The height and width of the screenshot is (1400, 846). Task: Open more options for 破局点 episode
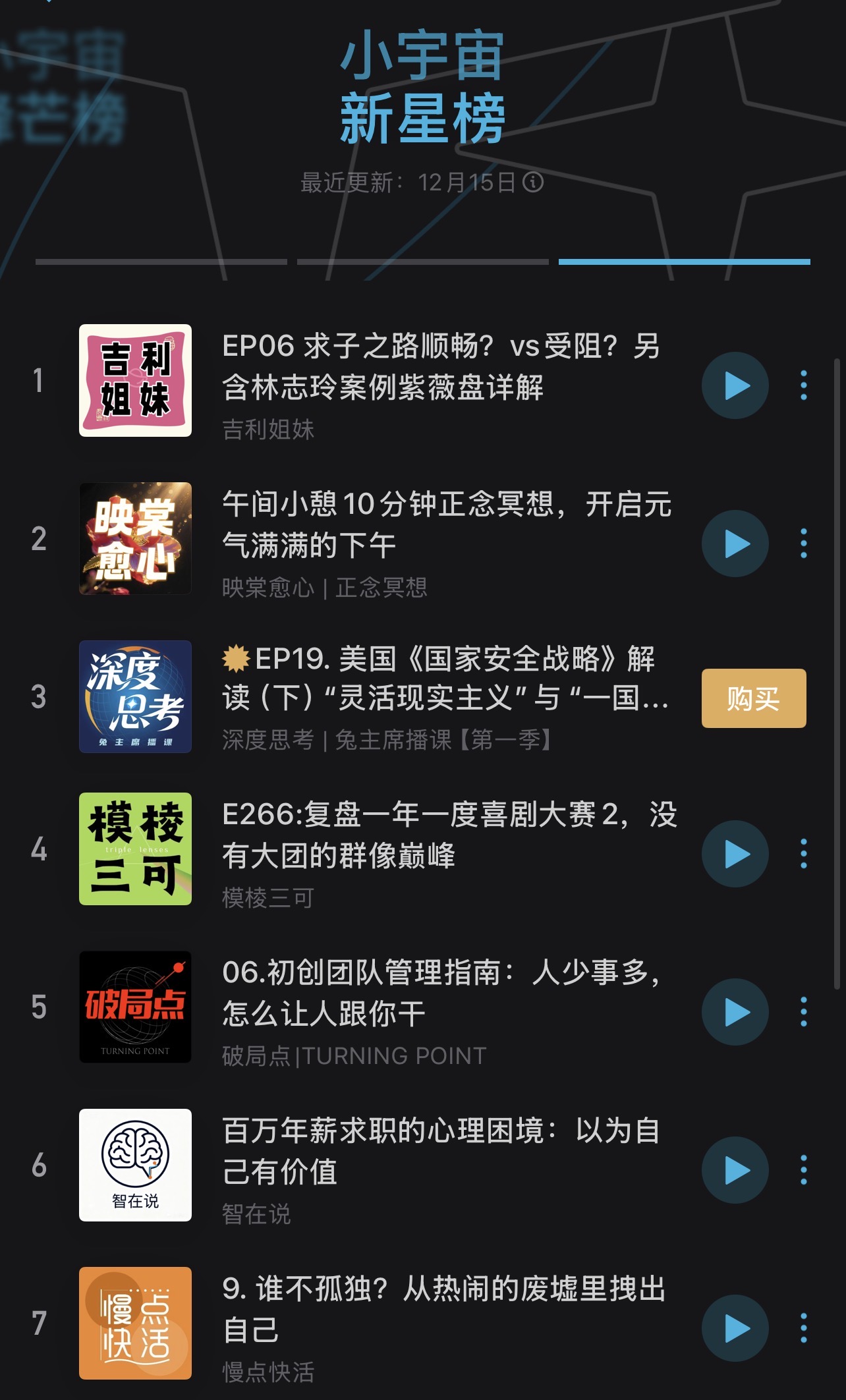pos(803,1012)
